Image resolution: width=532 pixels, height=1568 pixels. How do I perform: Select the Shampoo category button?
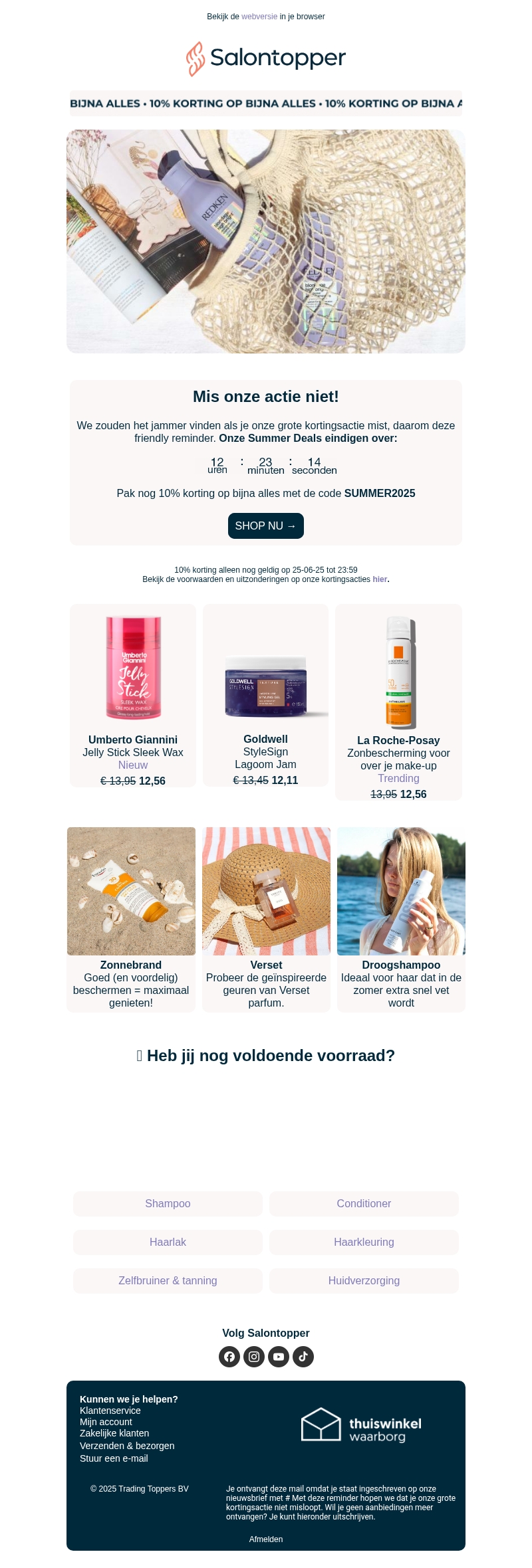(x=168, y=1203)
